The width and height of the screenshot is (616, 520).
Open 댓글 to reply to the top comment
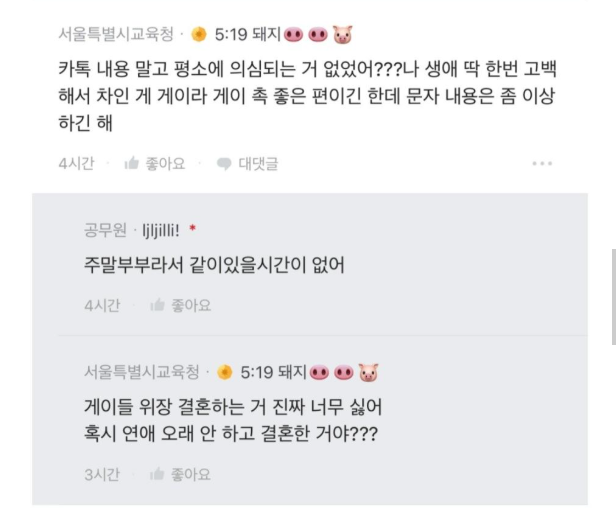[x=248, y=164]
